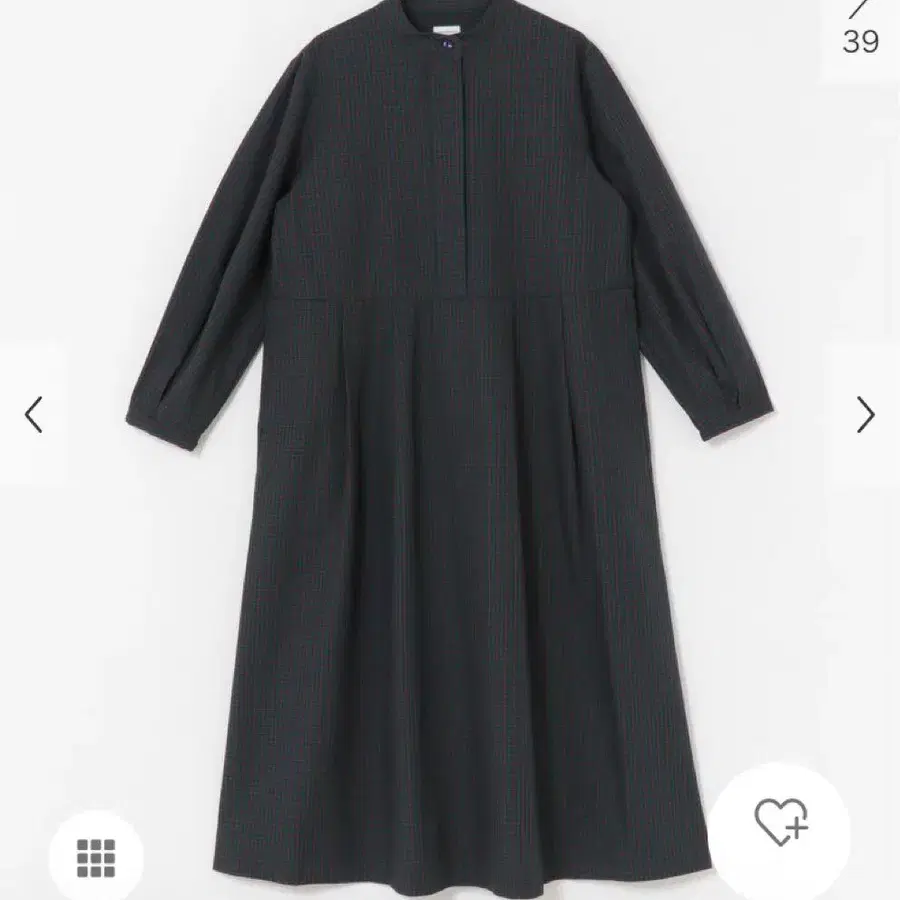Show the next product photo
900x900 pixels.
865,415
